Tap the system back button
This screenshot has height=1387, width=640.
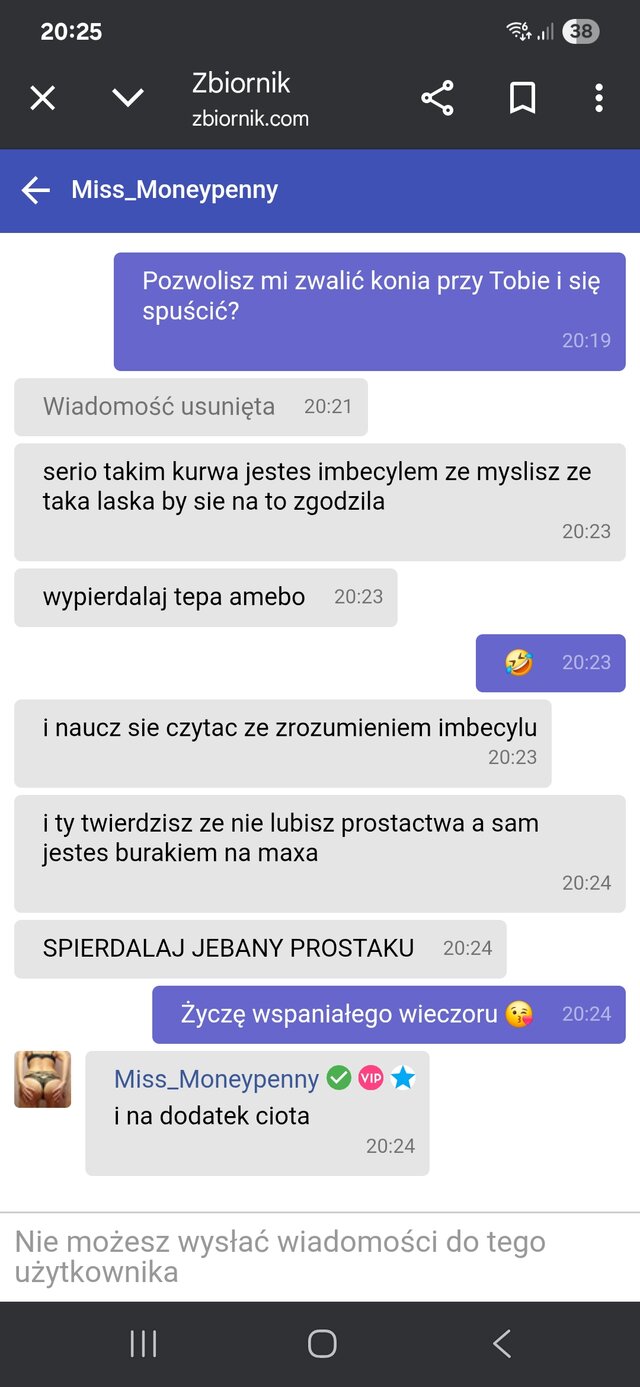[502, 1343]
